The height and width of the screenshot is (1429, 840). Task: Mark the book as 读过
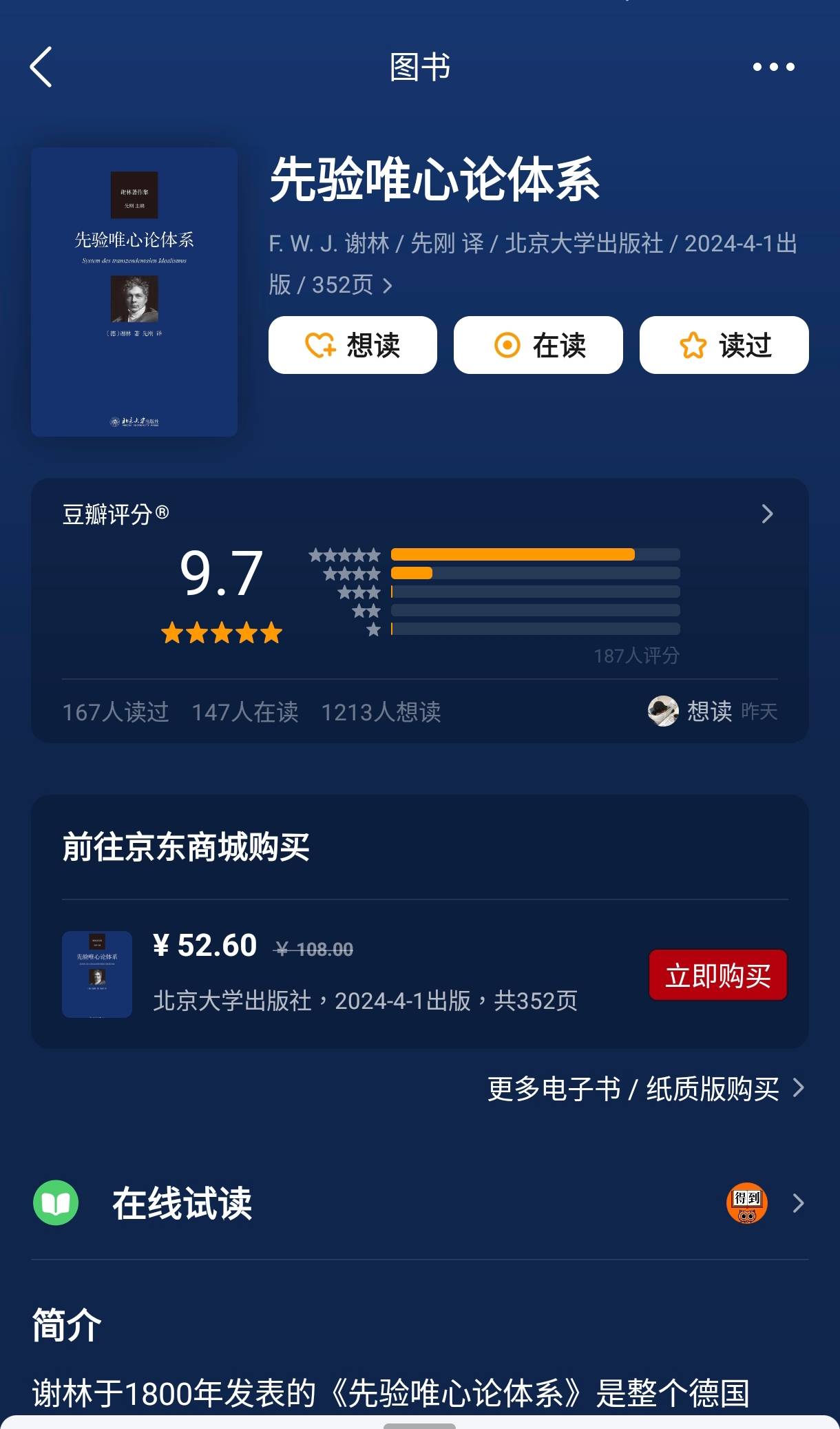(724, 345)
